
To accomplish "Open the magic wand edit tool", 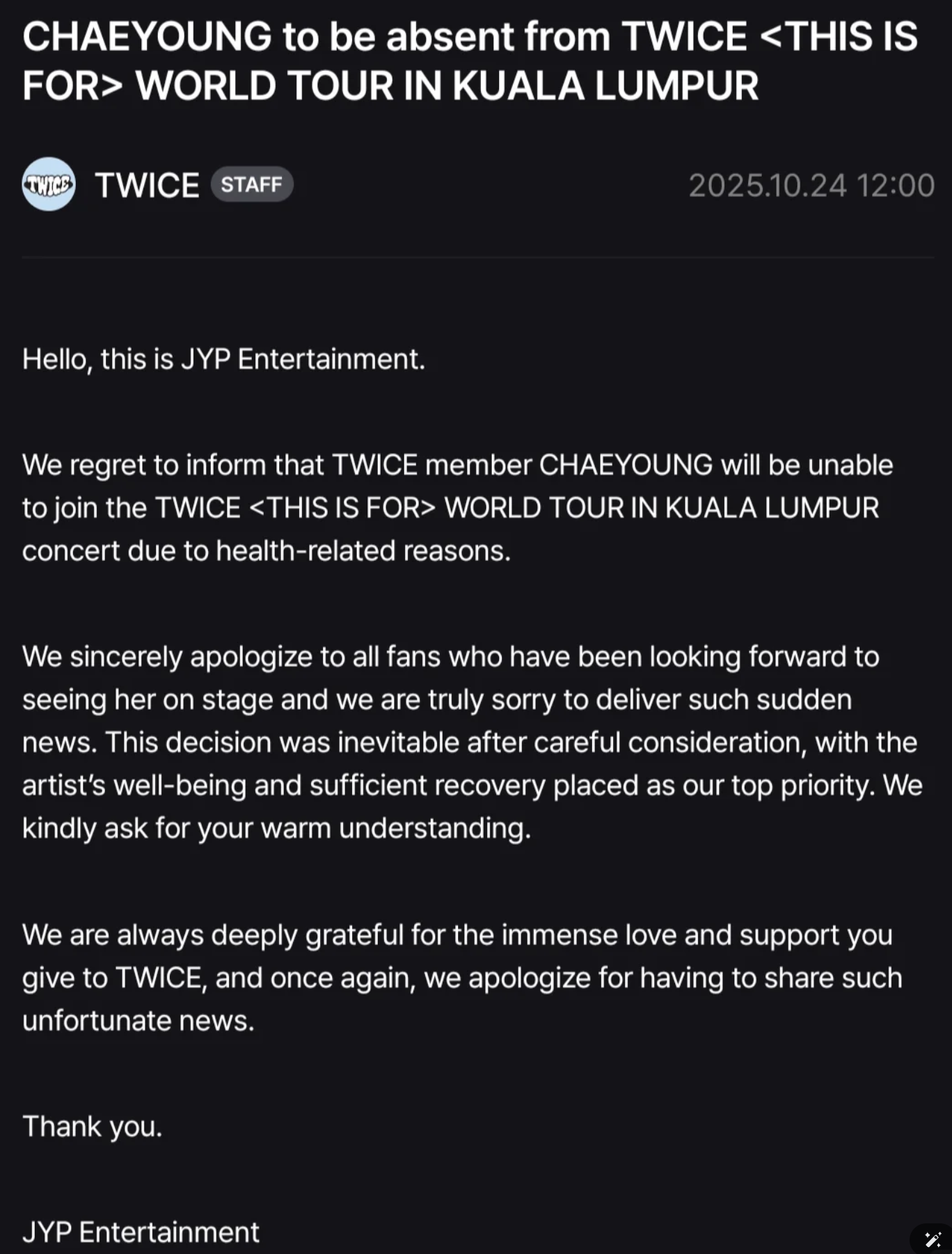I will click(x=932, y=1239).
